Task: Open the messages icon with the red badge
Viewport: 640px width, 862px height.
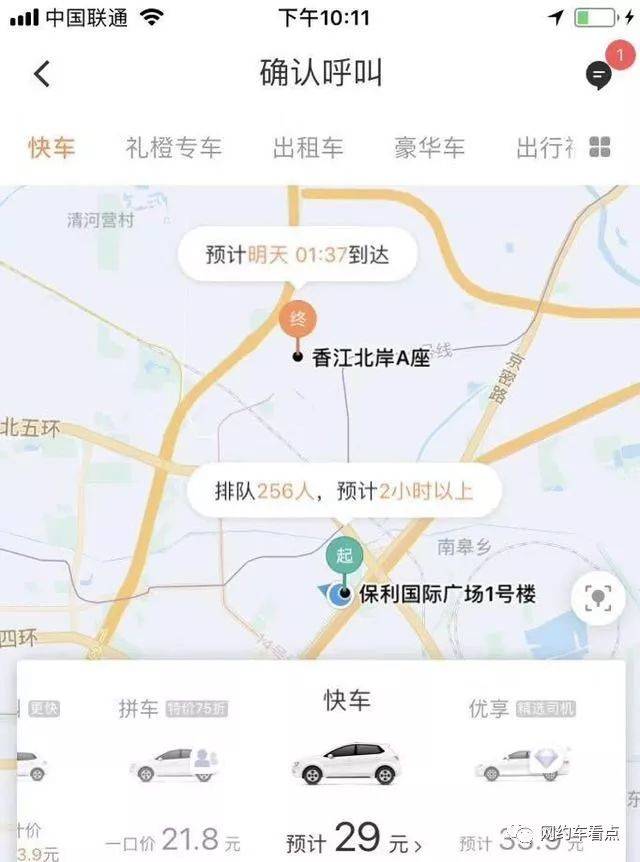Action: (x=598, y=74)
